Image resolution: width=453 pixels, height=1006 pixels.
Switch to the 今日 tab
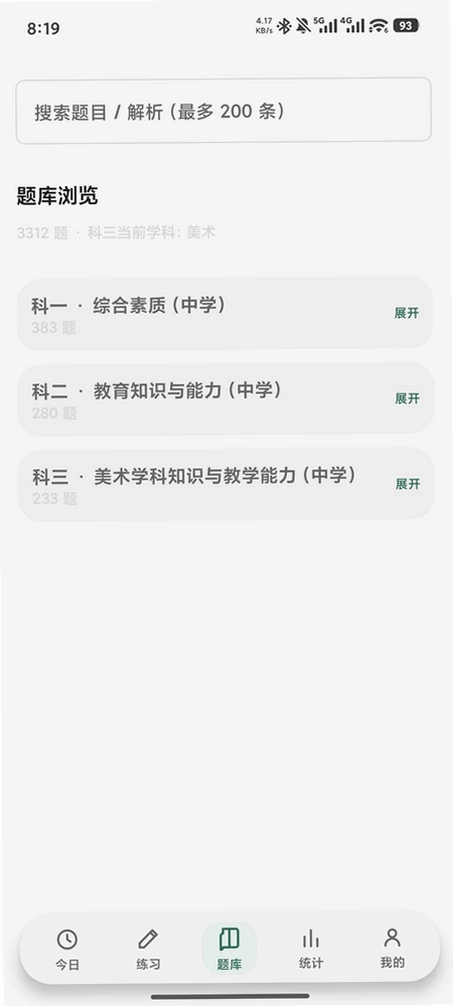(67, 949)
